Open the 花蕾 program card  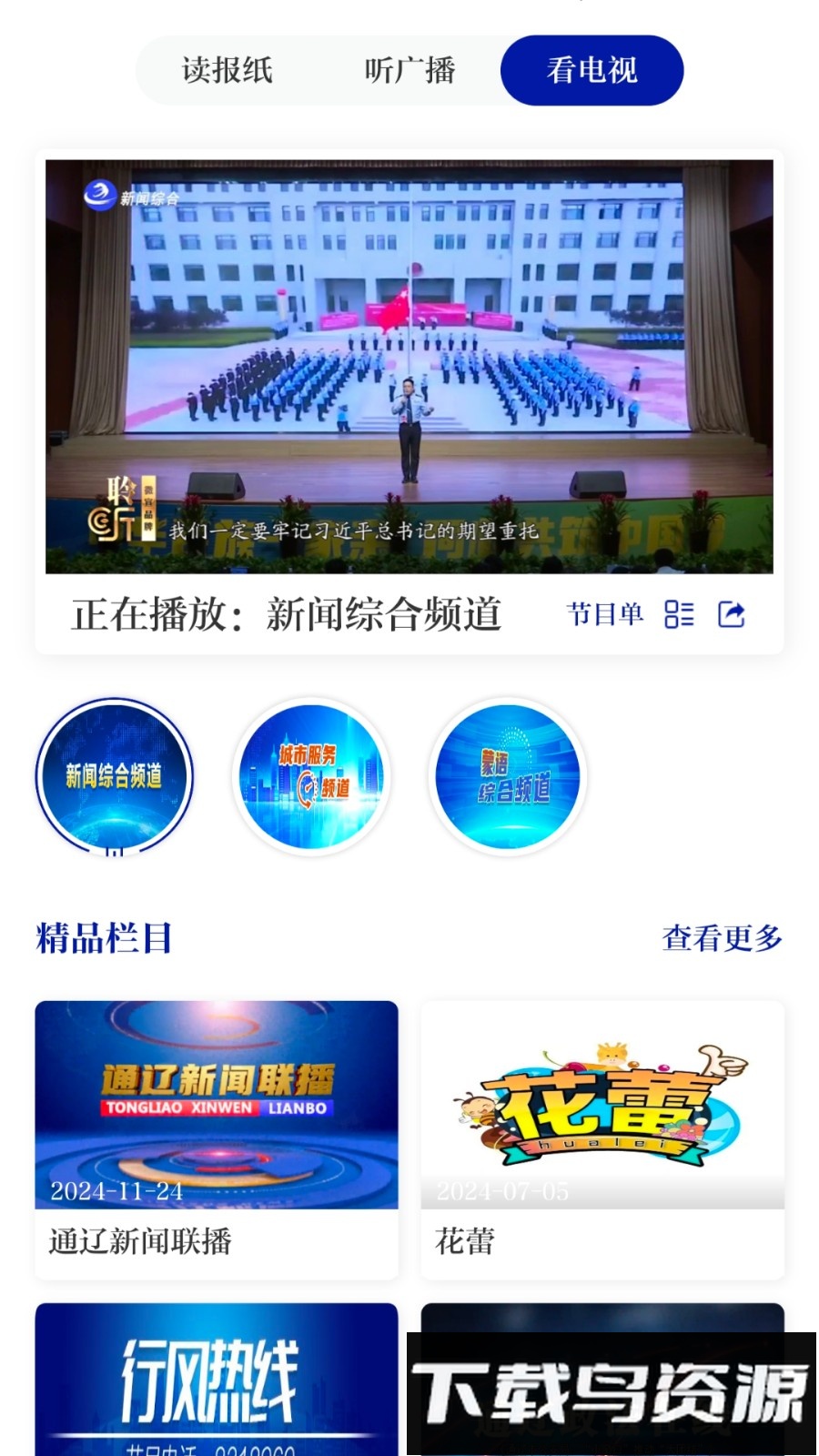coord(602,1137)
